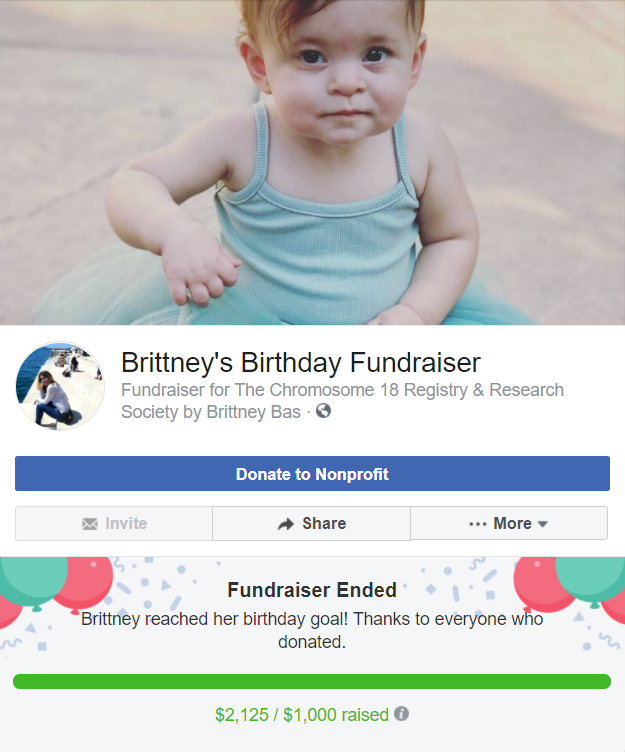Open the fundraiser cover photo

[312, 160]
